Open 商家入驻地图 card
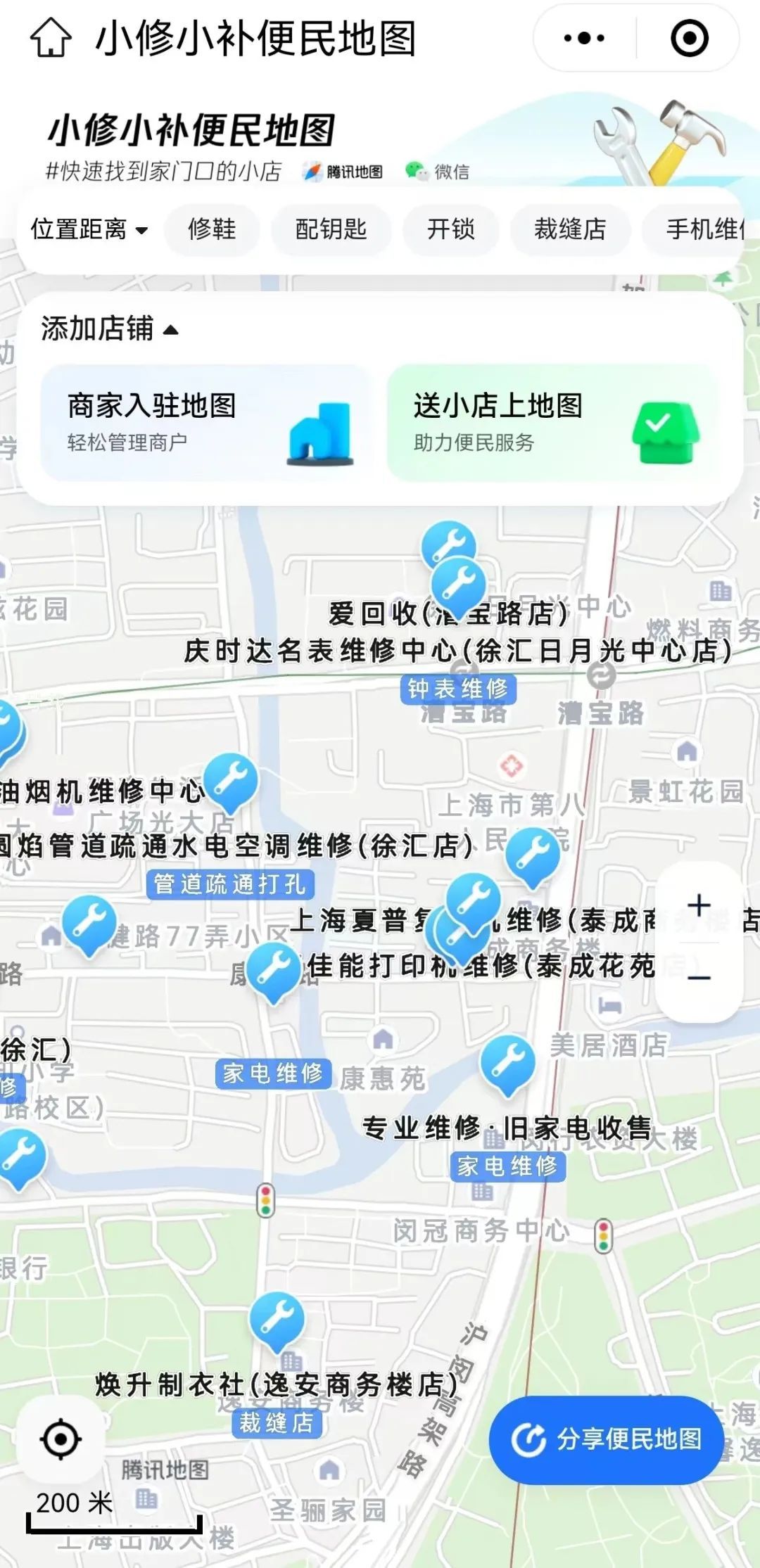The height and width of the screenshot is (1568, 760). (204, 422)
